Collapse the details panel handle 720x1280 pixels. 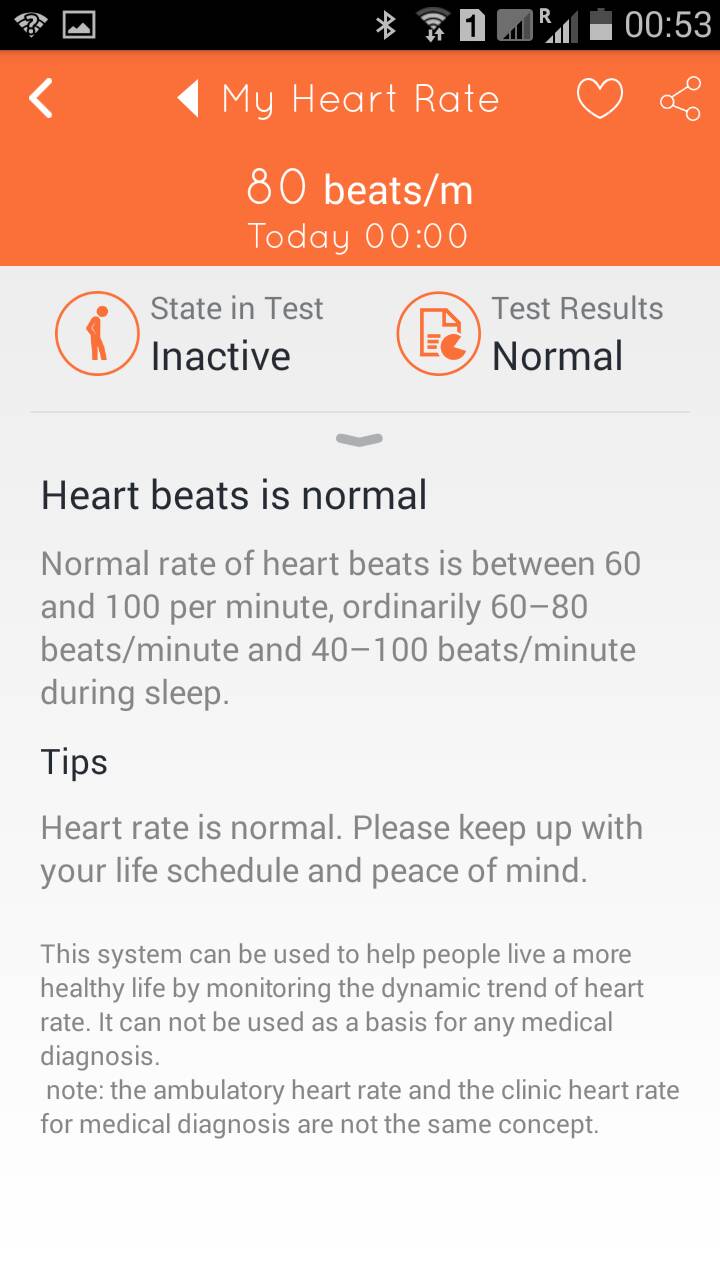point(360,440)
